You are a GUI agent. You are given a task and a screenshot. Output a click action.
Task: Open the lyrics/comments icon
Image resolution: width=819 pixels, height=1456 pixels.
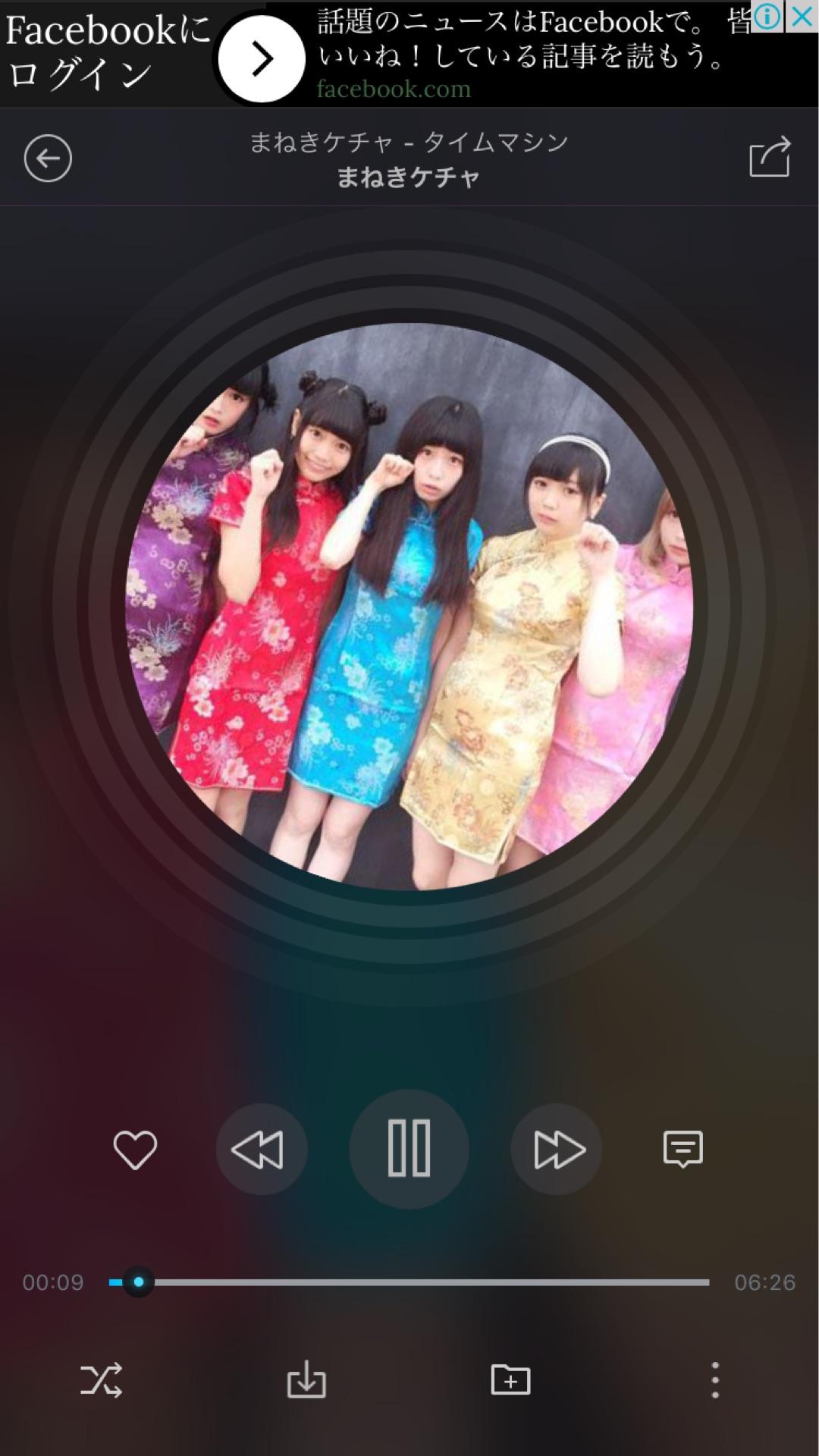tap(682, 1149)
